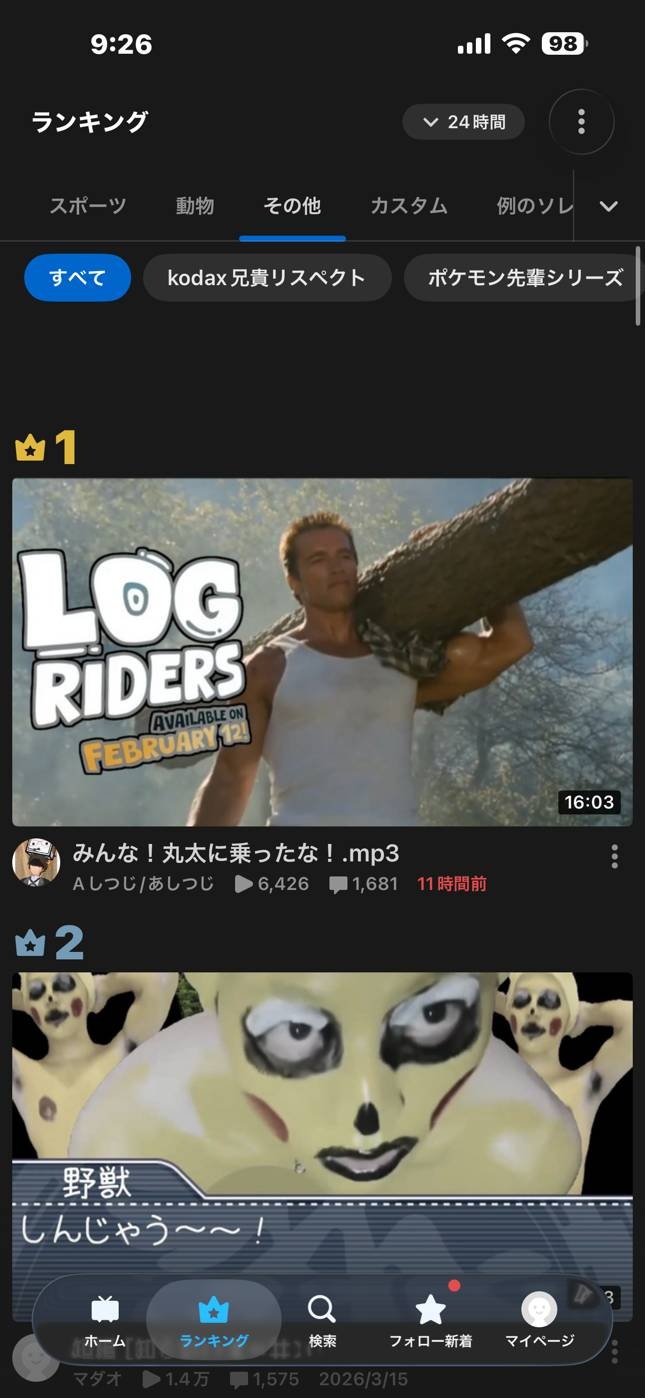Filter by ポケモン先輩シリーズ chip
The image size is (645, 1398).
[524, 278]
